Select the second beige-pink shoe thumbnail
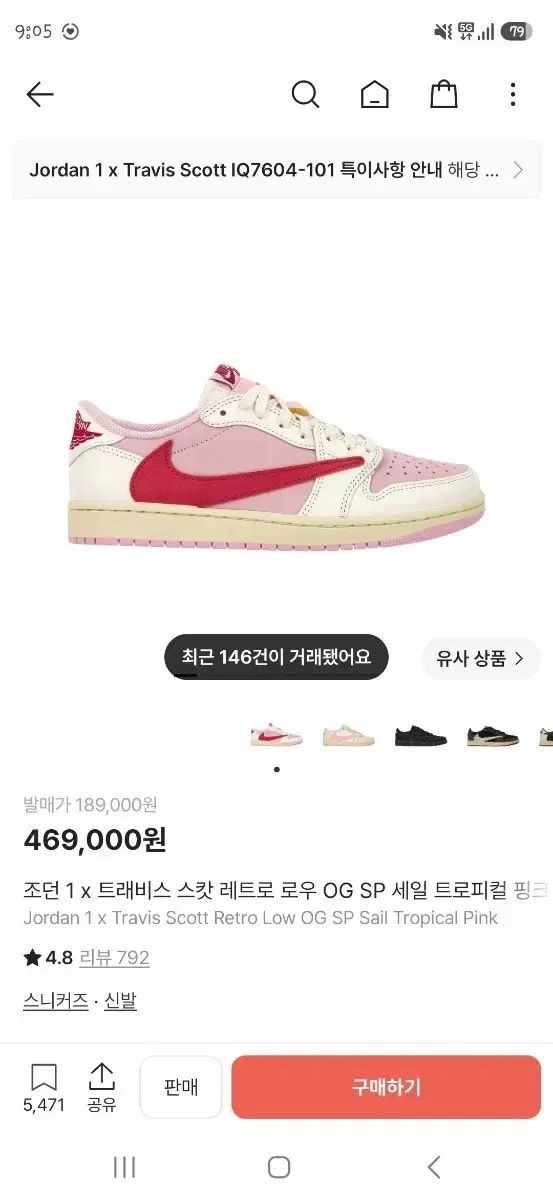The height and width of the screenshot is (1200, 553). pyautogui.click(x=348, y=737)
